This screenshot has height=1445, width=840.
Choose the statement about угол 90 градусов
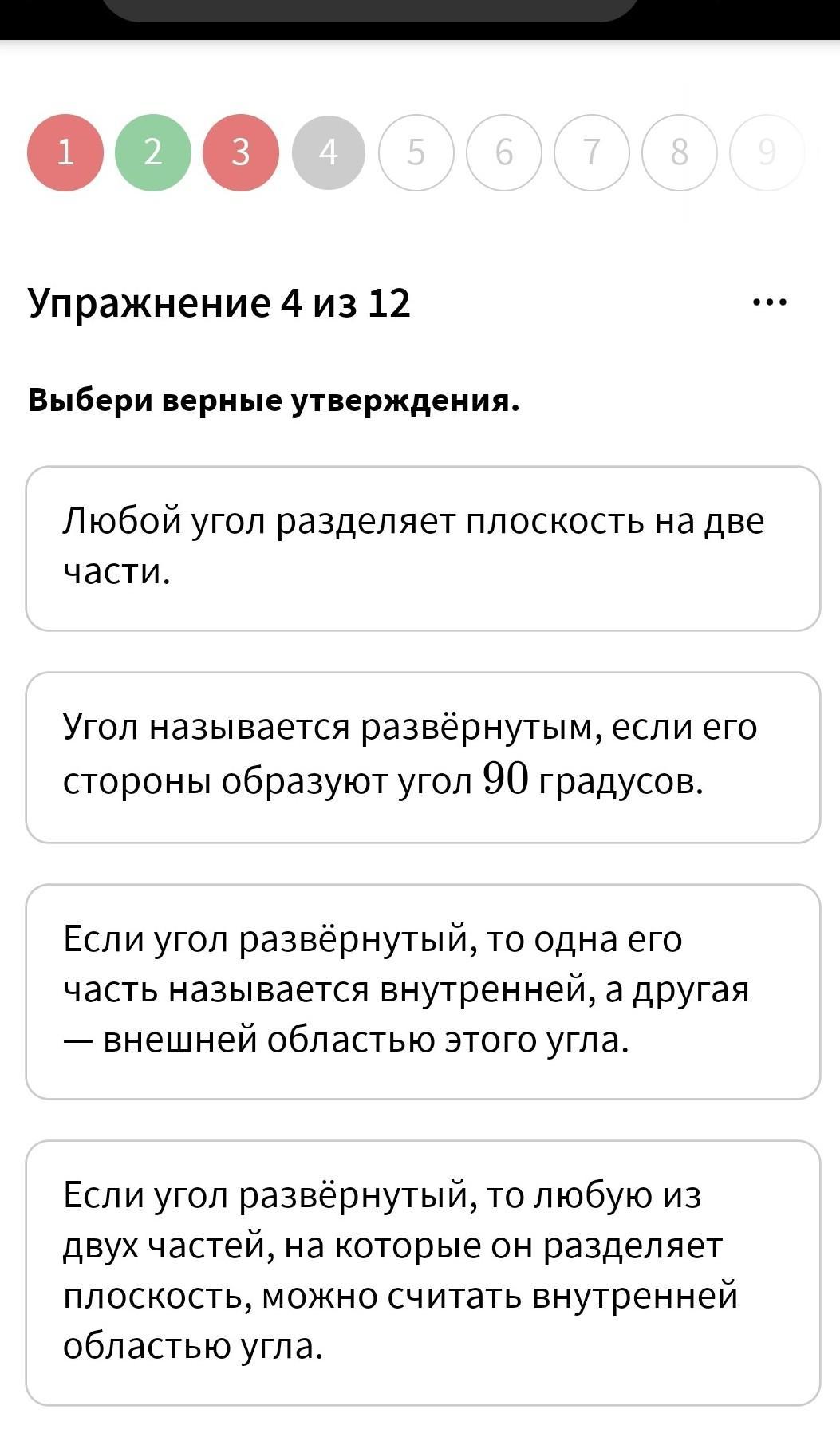tap(423, 756)
